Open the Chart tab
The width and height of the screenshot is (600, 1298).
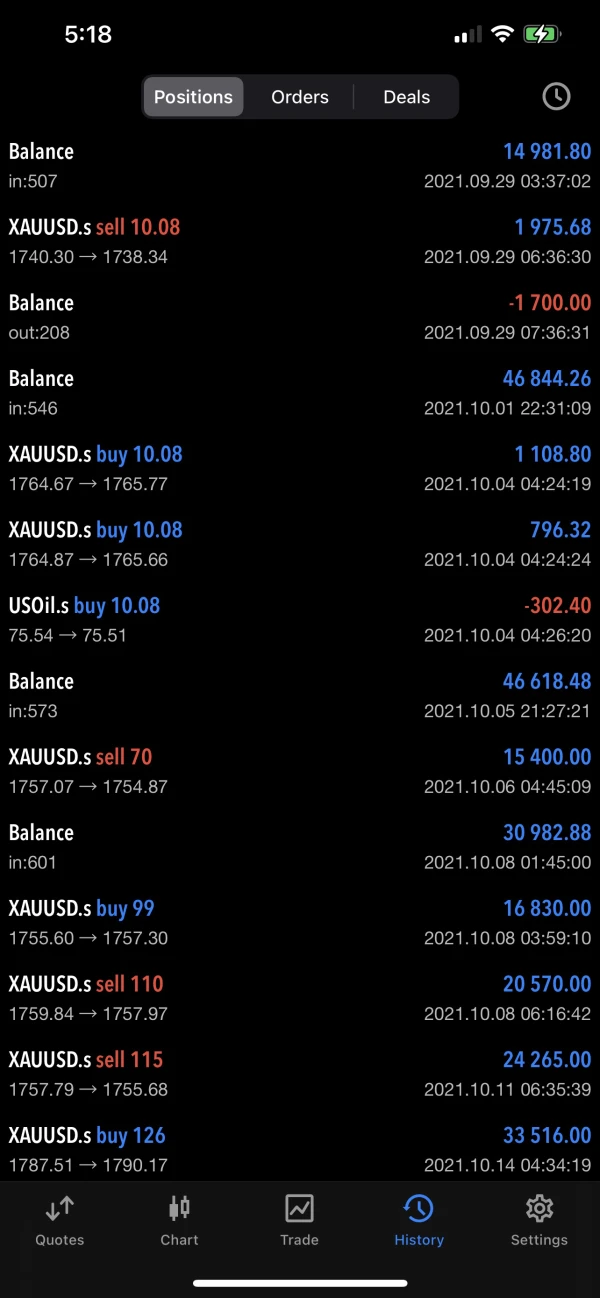(179, 1220)
